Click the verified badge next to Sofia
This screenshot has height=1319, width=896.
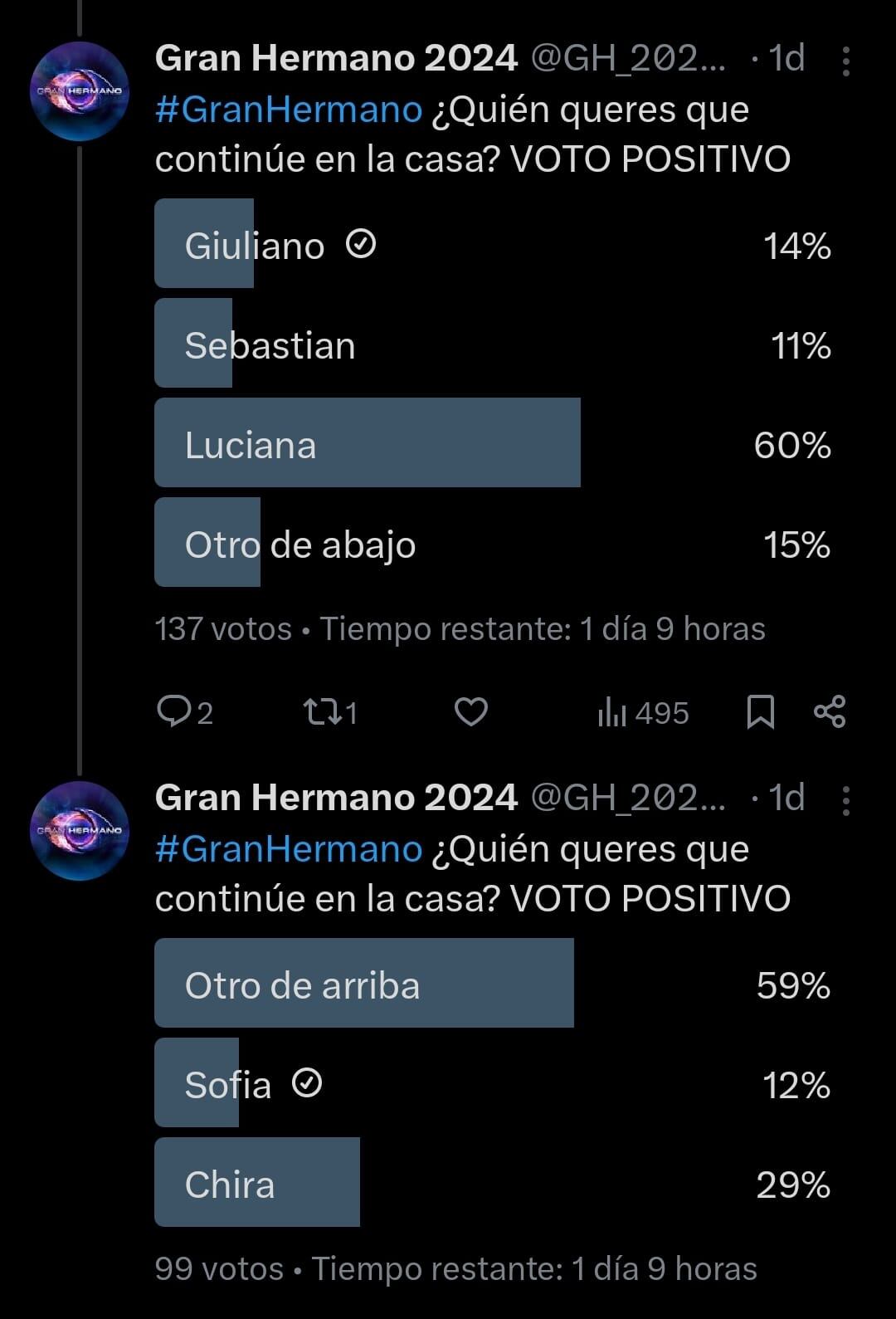pos(308,1082)
